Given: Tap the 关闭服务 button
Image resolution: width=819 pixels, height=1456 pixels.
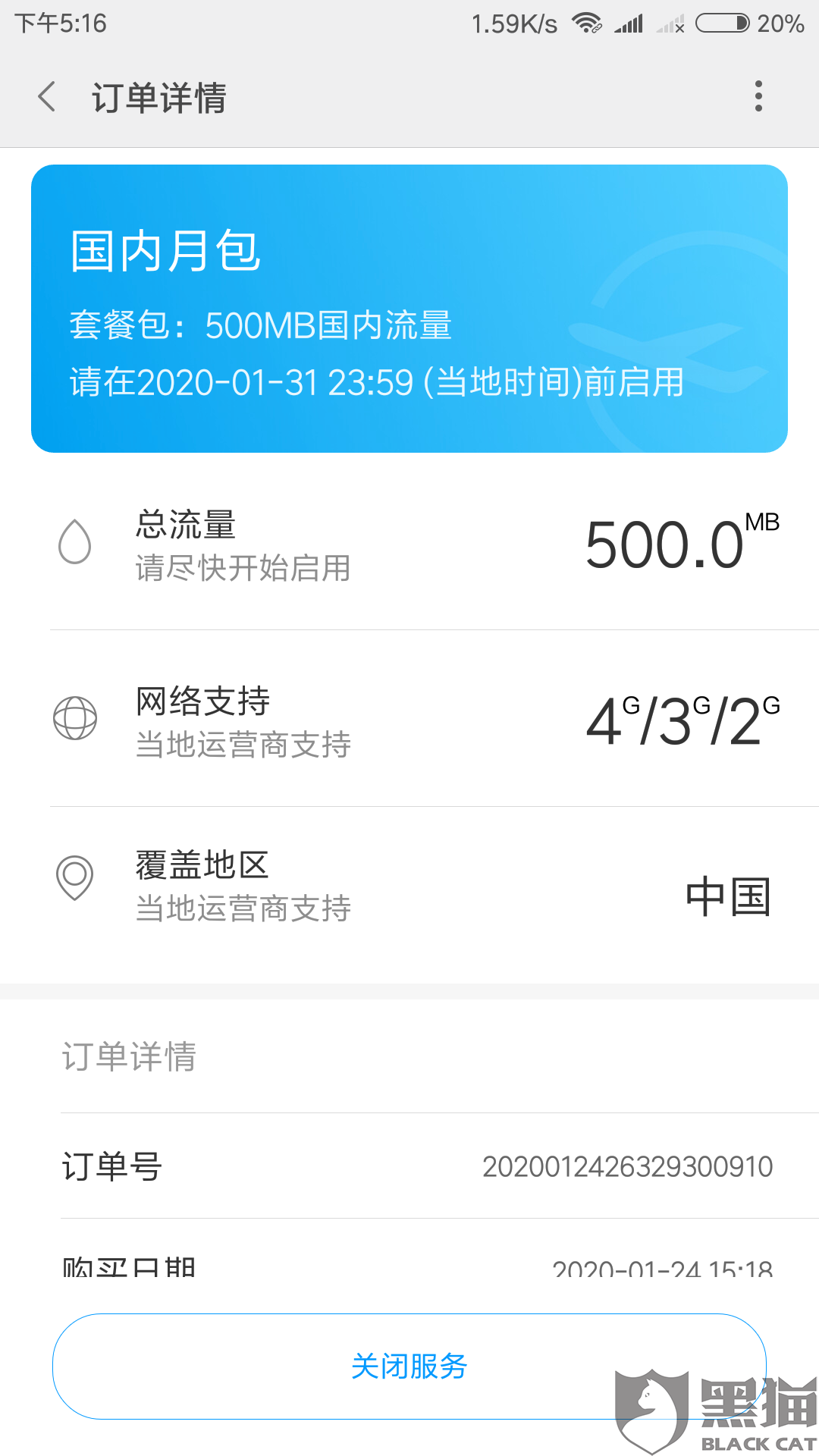Looking at the screenshot, I should (x=409, y=1366).
